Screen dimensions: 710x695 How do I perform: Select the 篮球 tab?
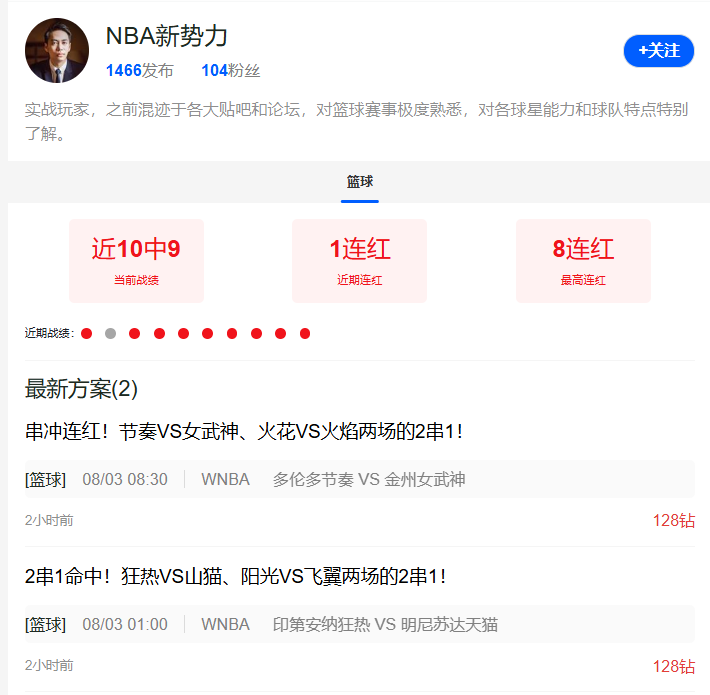tap(360, 182)
